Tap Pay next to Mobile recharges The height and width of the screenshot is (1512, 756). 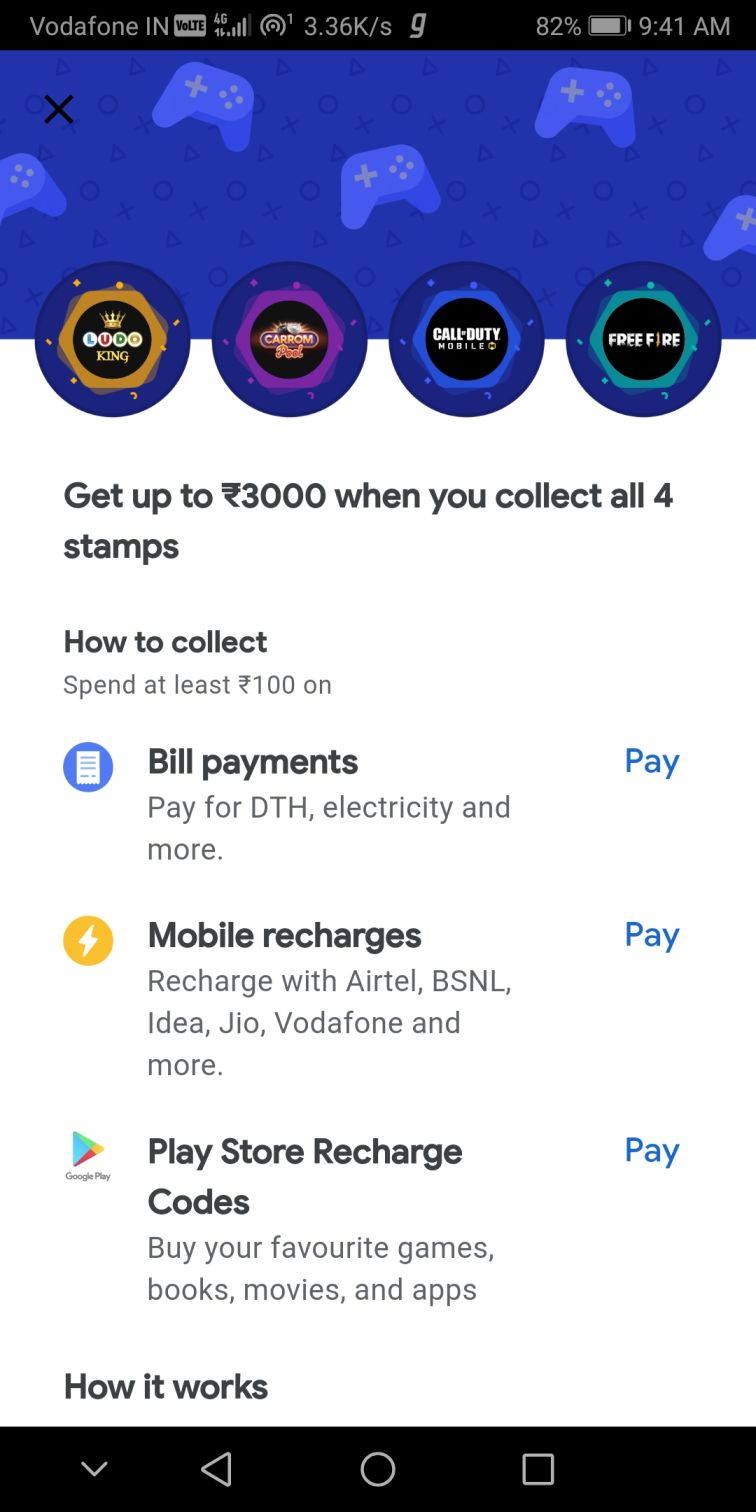coord(651,935)
